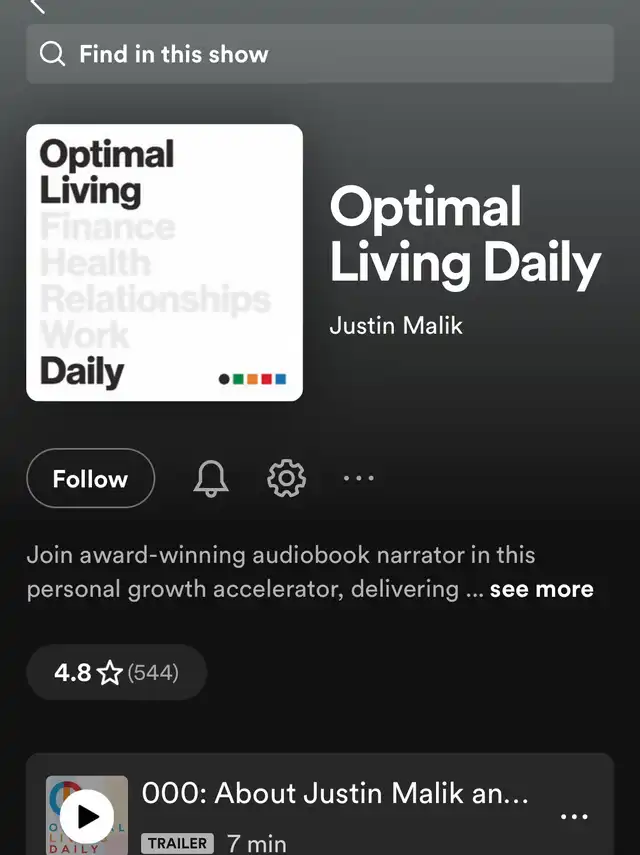Go back using the top-left arrow
Image resolution: width=640 pixels, height=855 pixels.
pos(38,6)
